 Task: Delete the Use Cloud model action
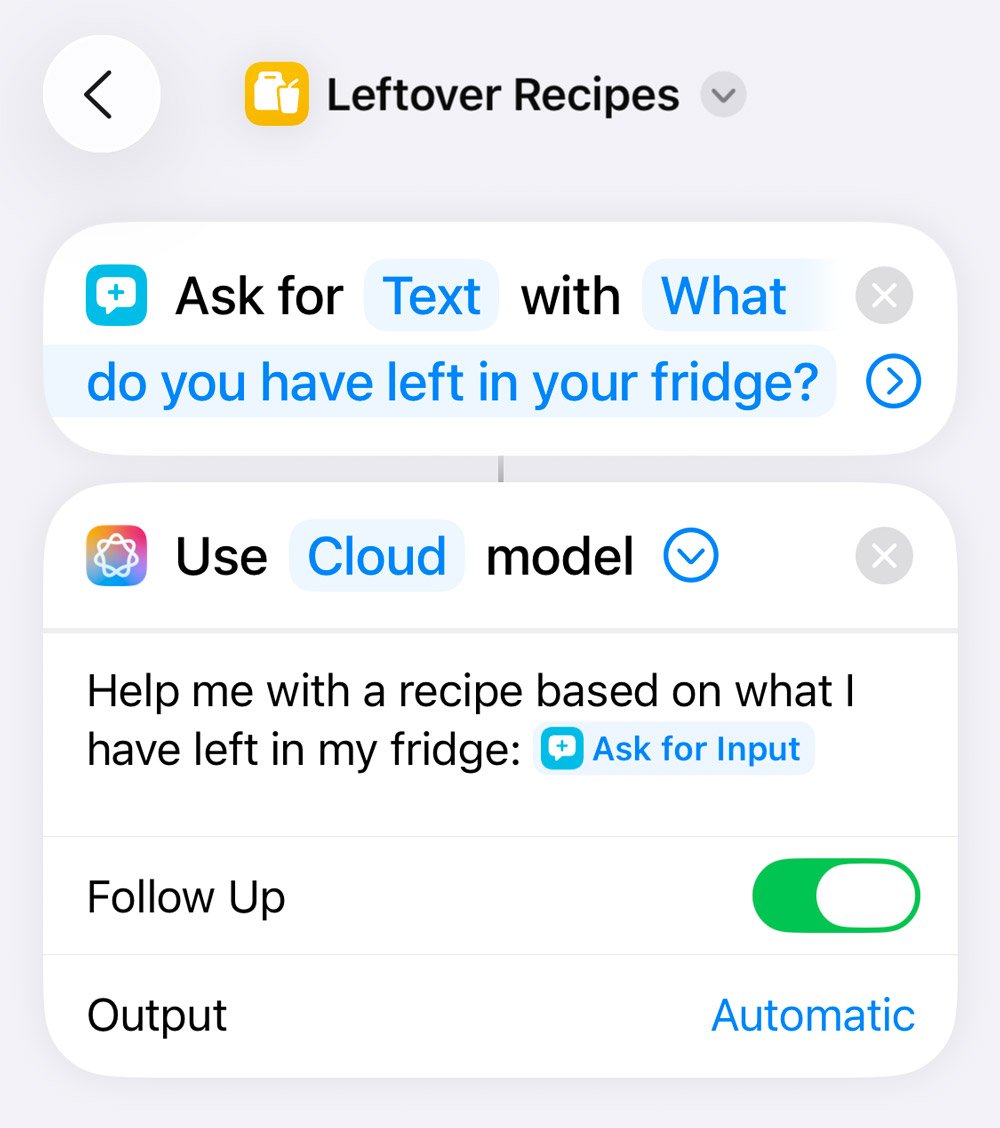tap(884, 556)
